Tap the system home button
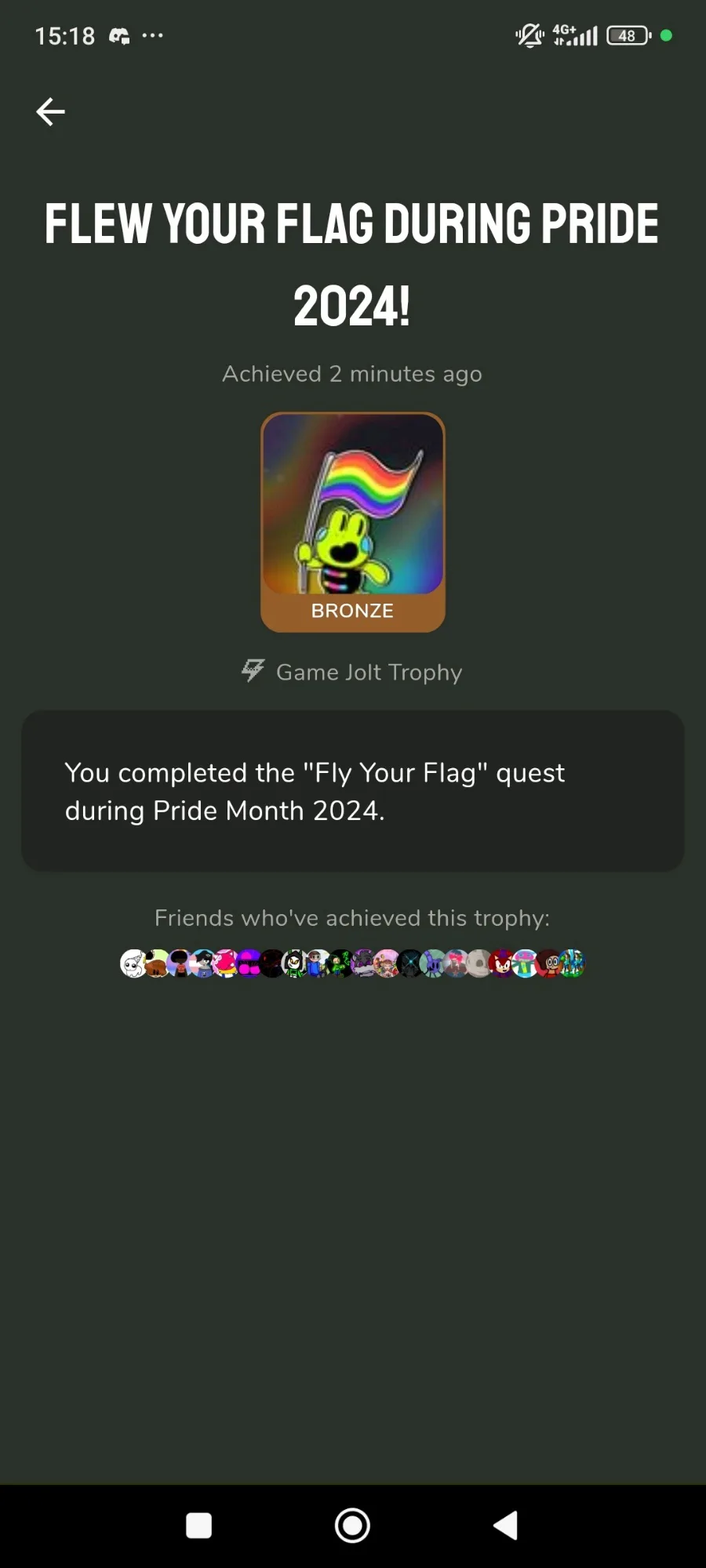This screenshot has height=1568, width=706. 352,1526
